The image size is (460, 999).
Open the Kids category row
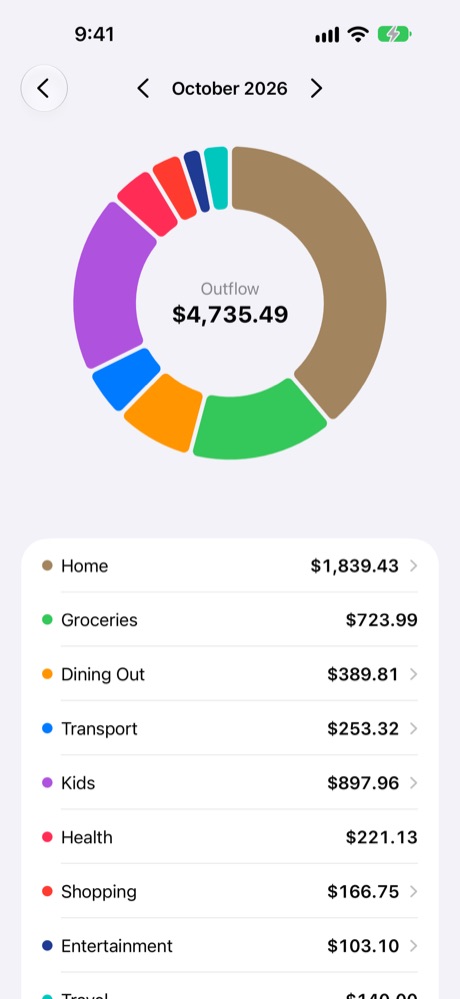[230, 782]
